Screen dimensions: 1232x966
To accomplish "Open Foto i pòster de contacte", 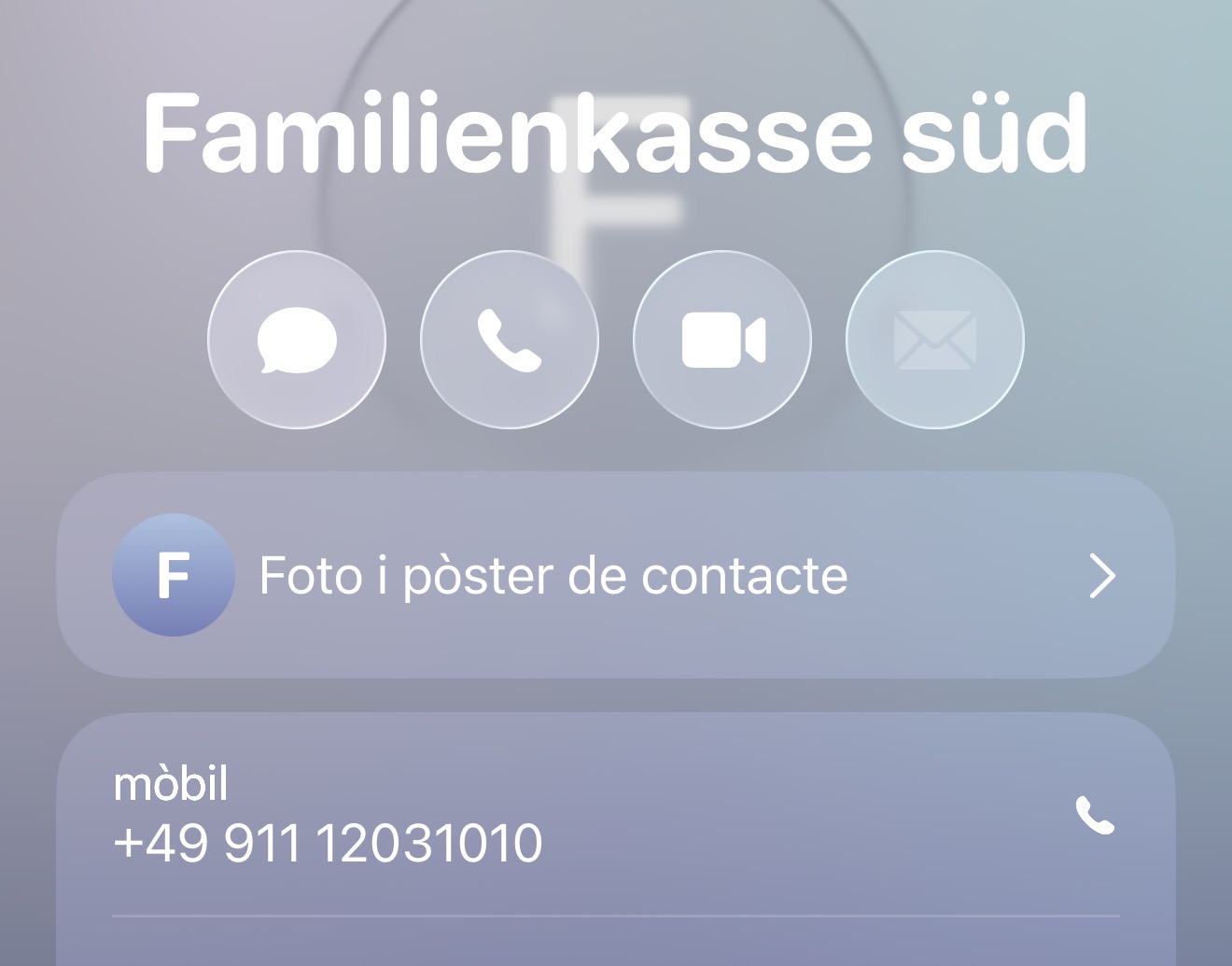I will point(616,575).
